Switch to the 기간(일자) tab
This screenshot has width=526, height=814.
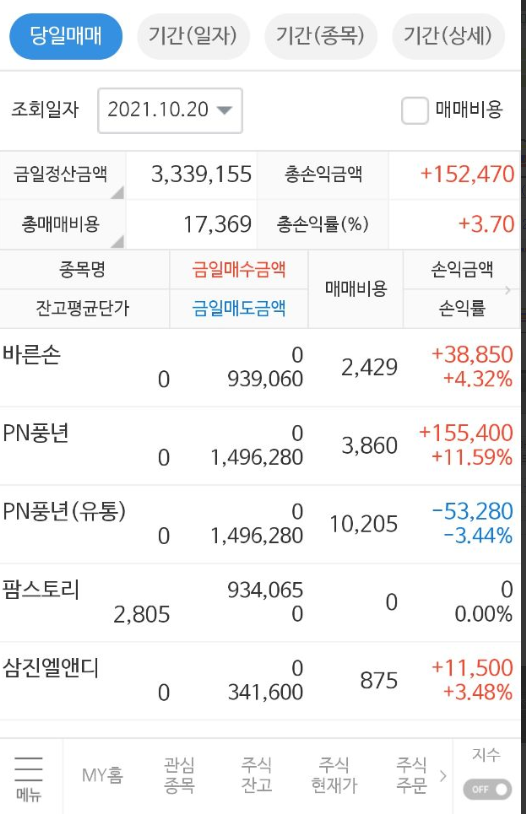pyautogui.click(x=193, y=36)
